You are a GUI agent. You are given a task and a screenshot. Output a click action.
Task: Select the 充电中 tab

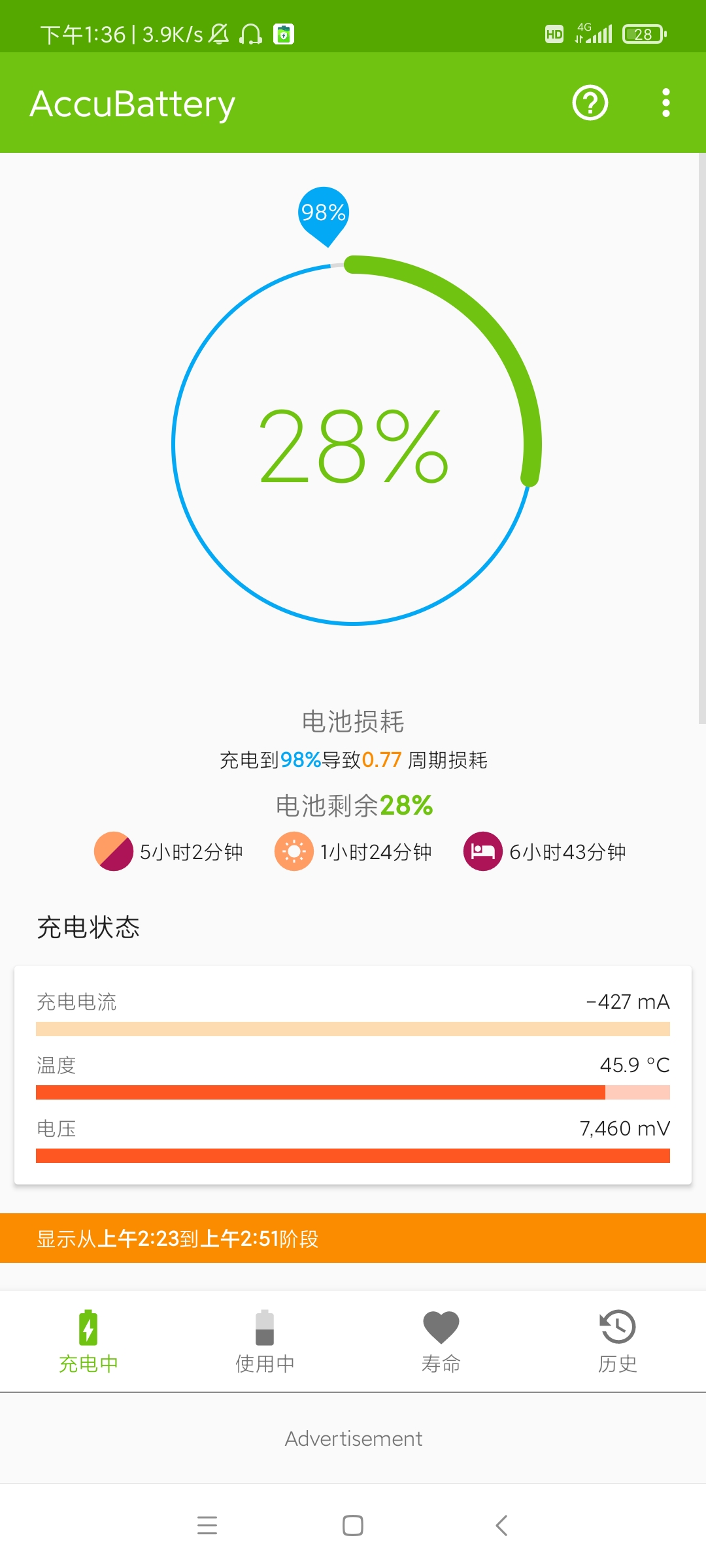pos(88,1342)
